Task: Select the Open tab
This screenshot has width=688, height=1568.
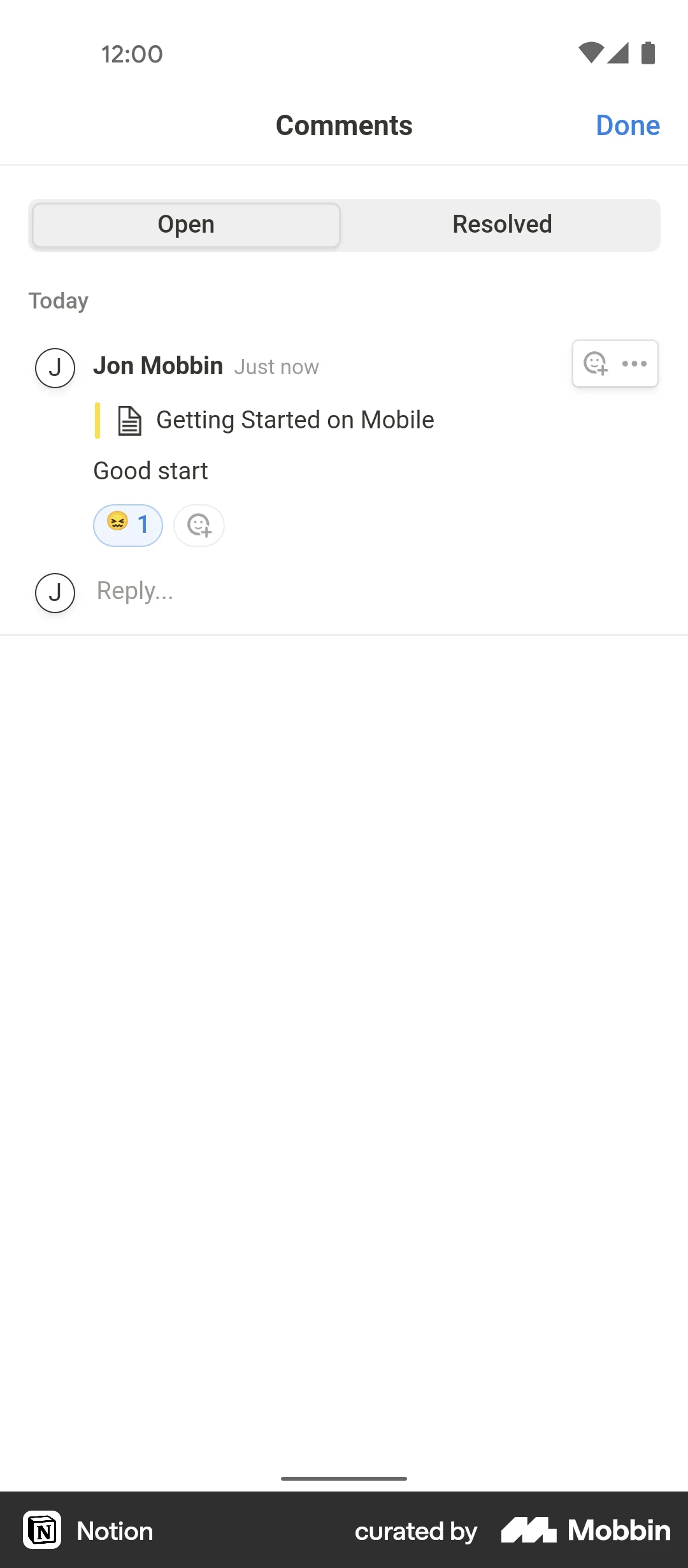Action: click(186, 224)
